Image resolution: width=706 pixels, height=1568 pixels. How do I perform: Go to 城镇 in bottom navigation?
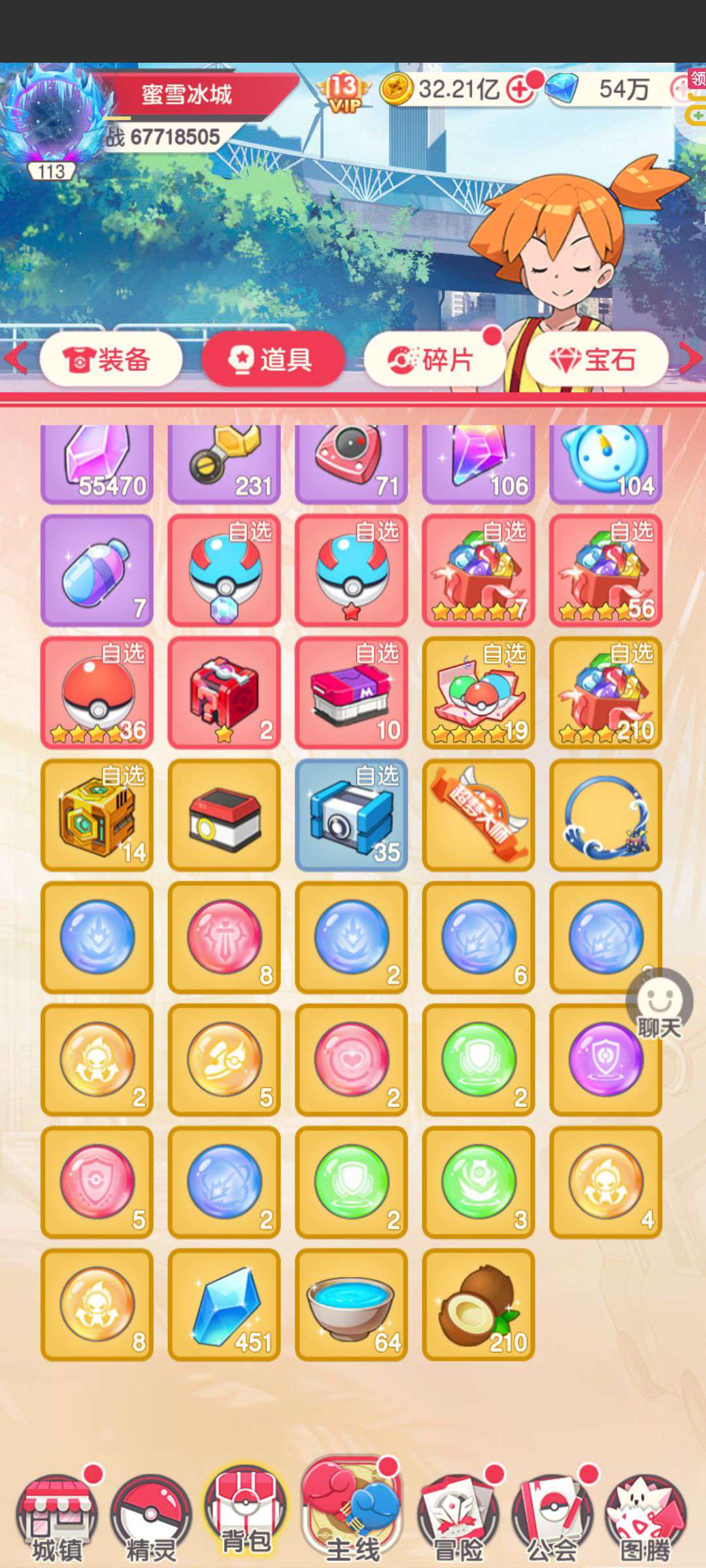tap(57, 1516)
